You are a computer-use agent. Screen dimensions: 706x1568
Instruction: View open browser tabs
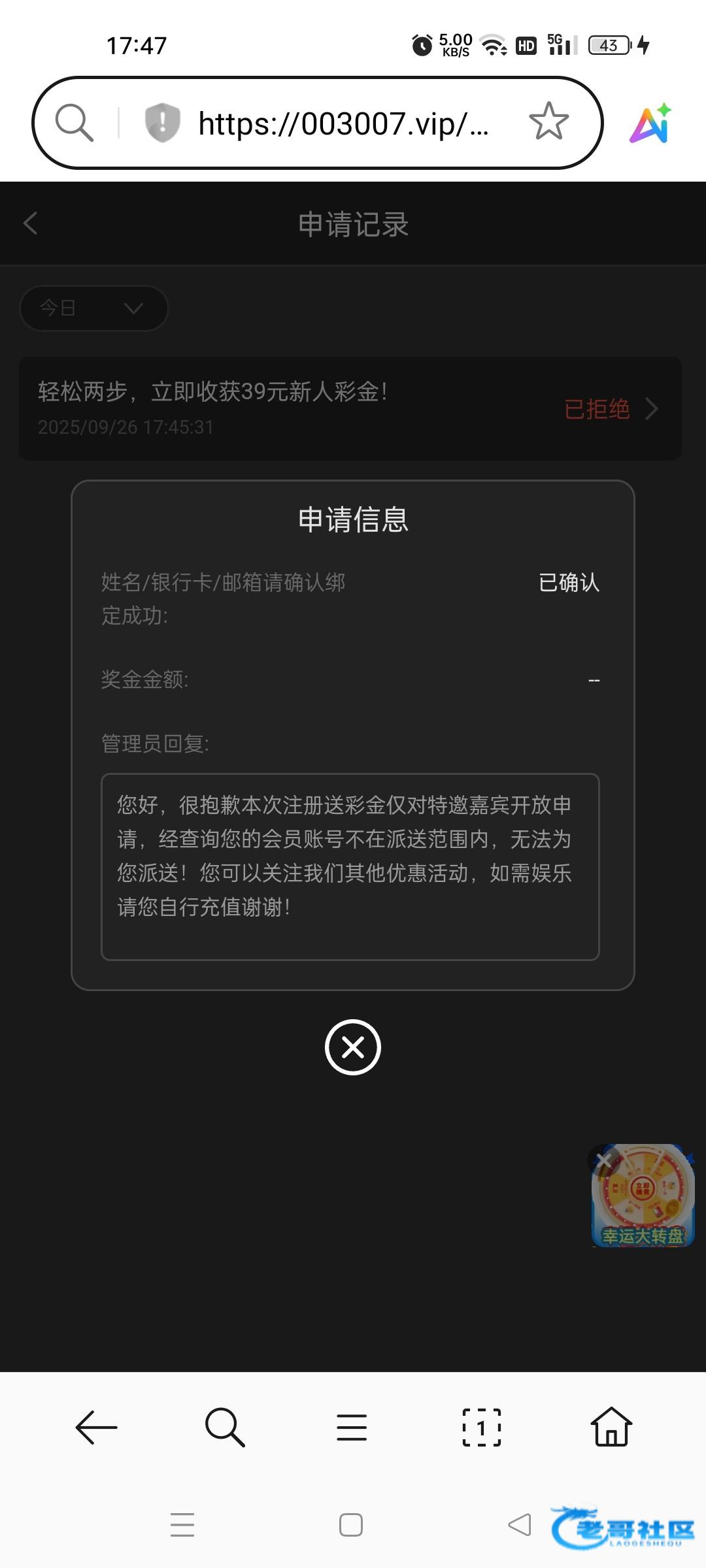pos(482,1427)
